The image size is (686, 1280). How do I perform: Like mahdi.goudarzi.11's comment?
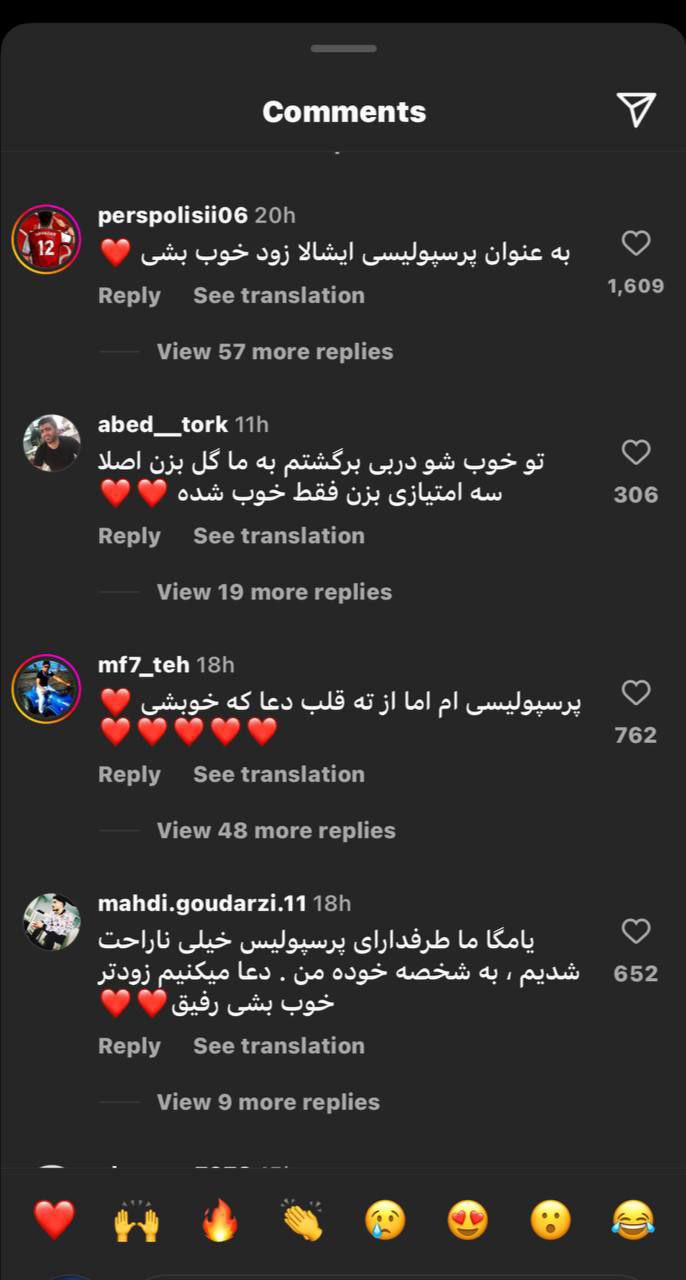coord(636,931)
